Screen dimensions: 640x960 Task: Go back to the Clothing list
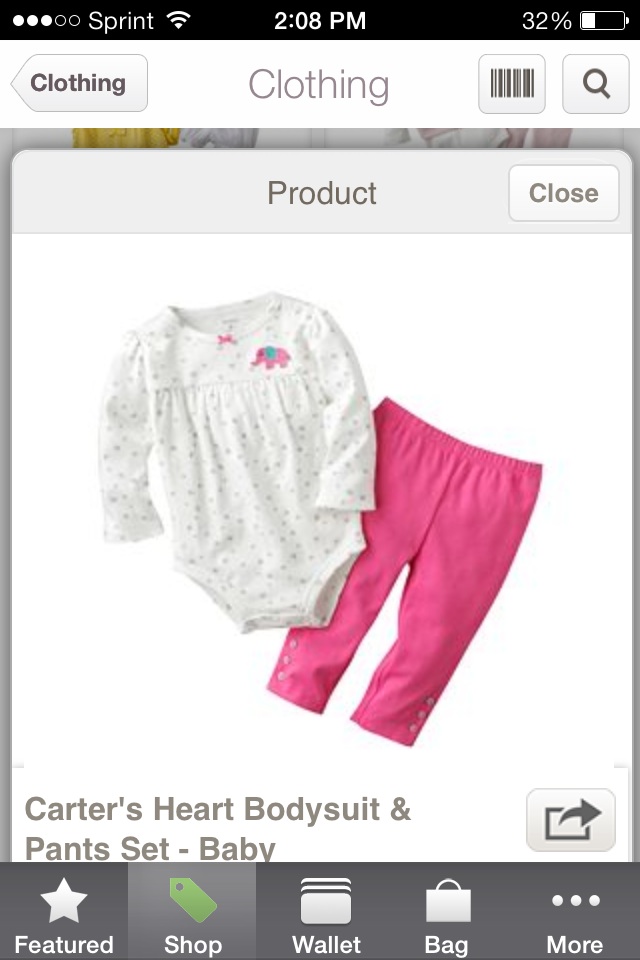coord(80,83)
